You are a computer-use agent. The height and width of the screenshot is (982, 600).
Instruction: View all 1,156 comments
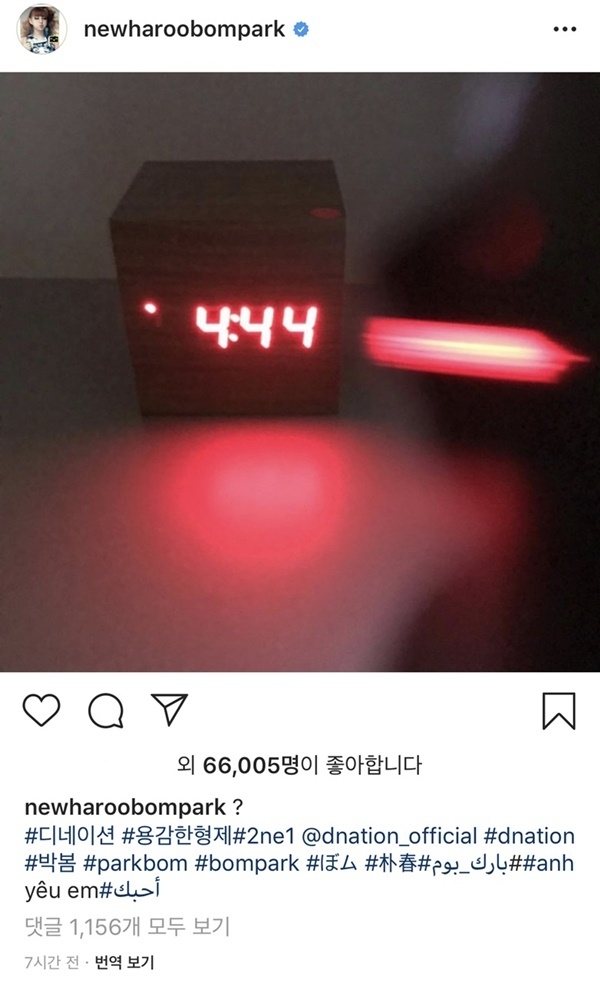[125, 927]
